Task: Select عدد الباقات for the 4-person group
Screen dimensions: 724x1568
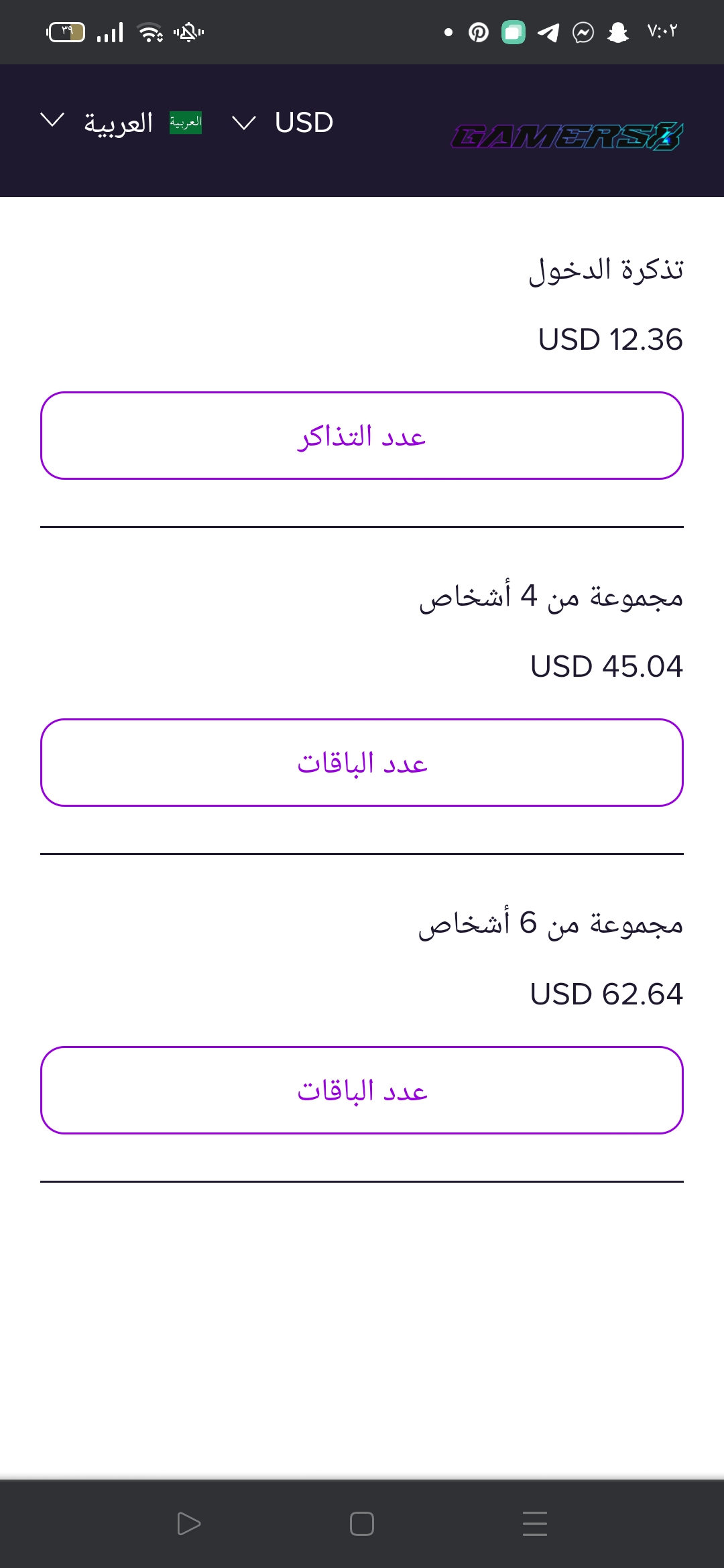Action: point(362,763)
